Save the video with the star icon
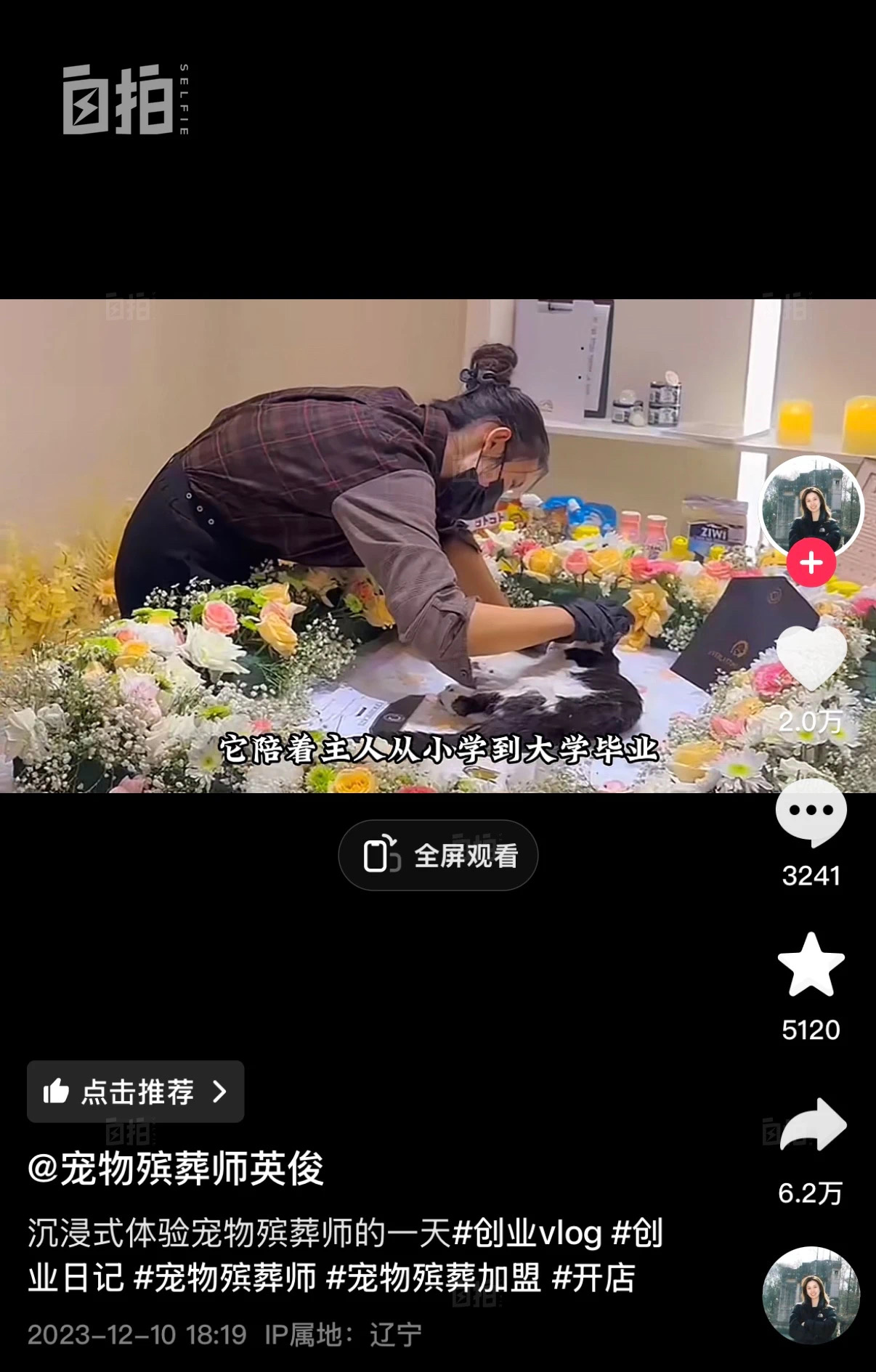The width and height of the screenshot is (876, 1372). 811,966
